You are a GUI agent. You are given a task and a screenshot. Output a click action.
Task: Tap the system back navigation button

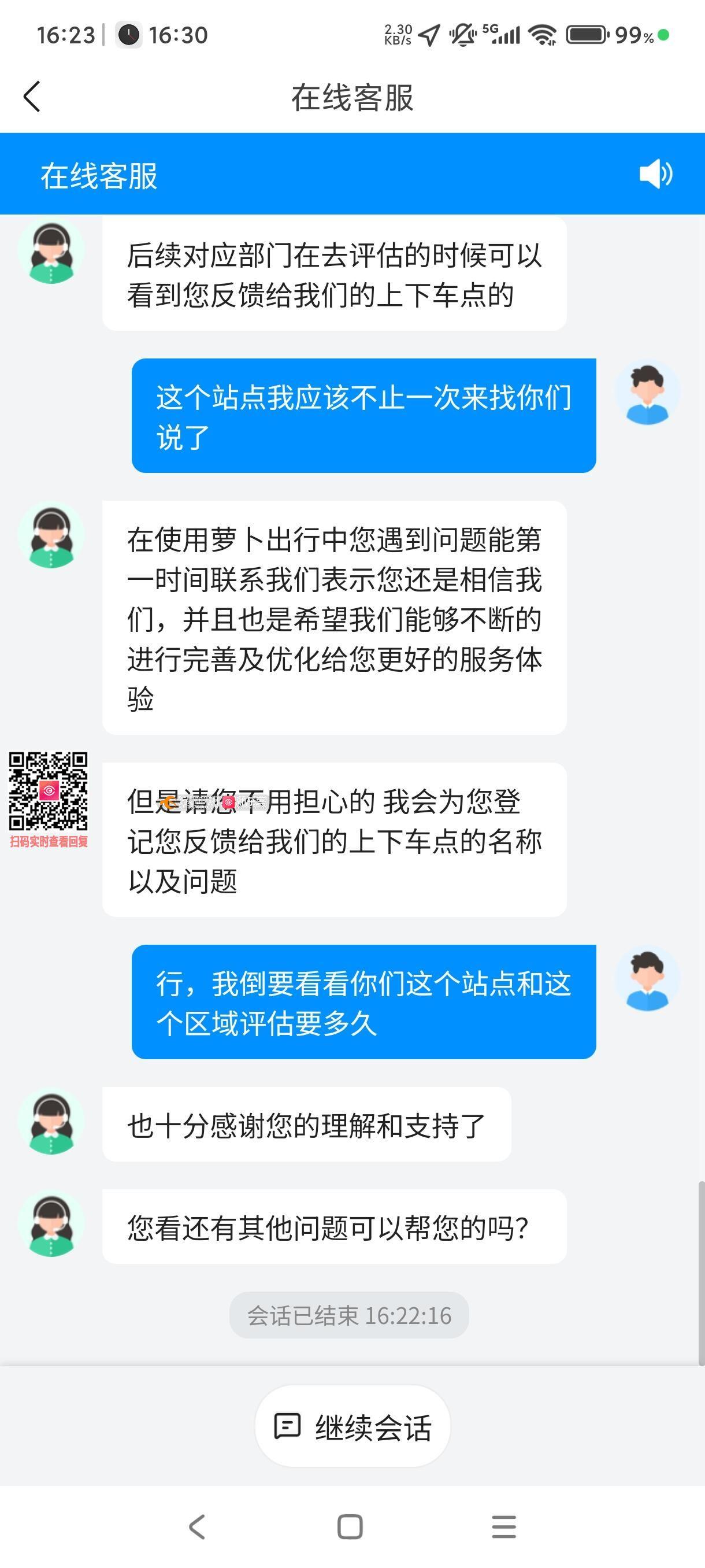[196, 1526]
